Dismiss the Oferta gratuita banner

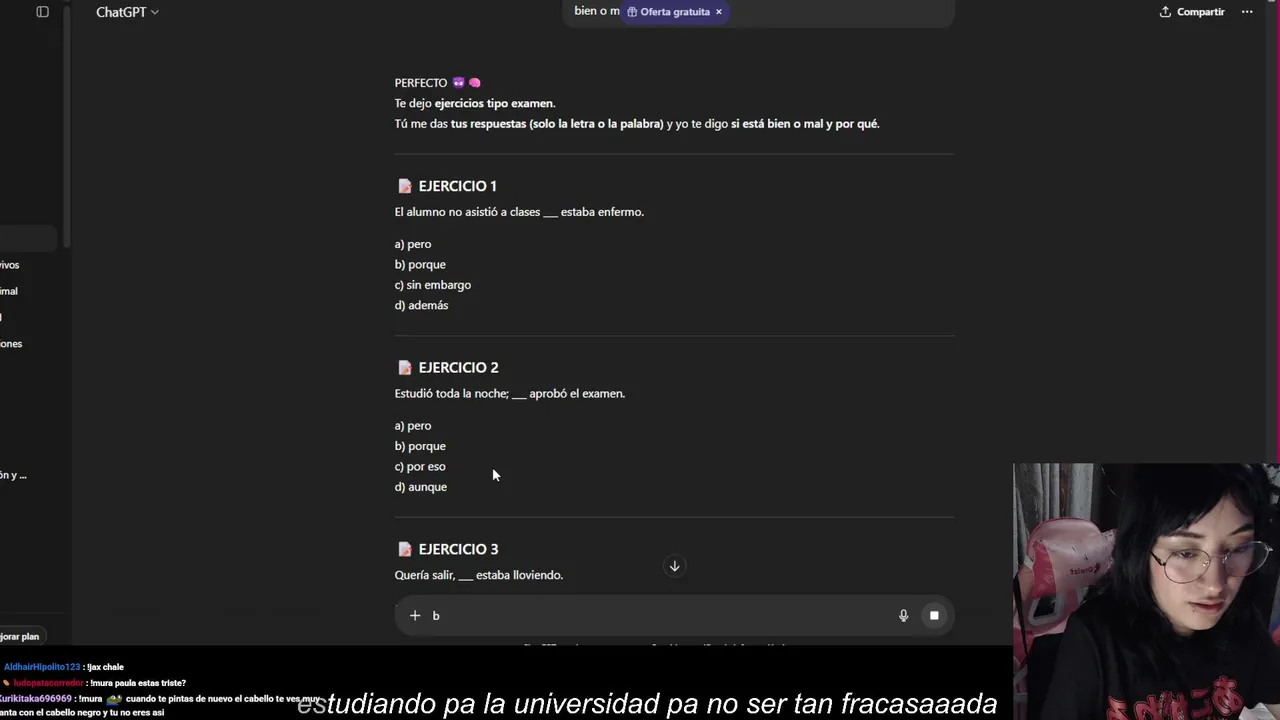pyautogui.click(x=718, y=12)
